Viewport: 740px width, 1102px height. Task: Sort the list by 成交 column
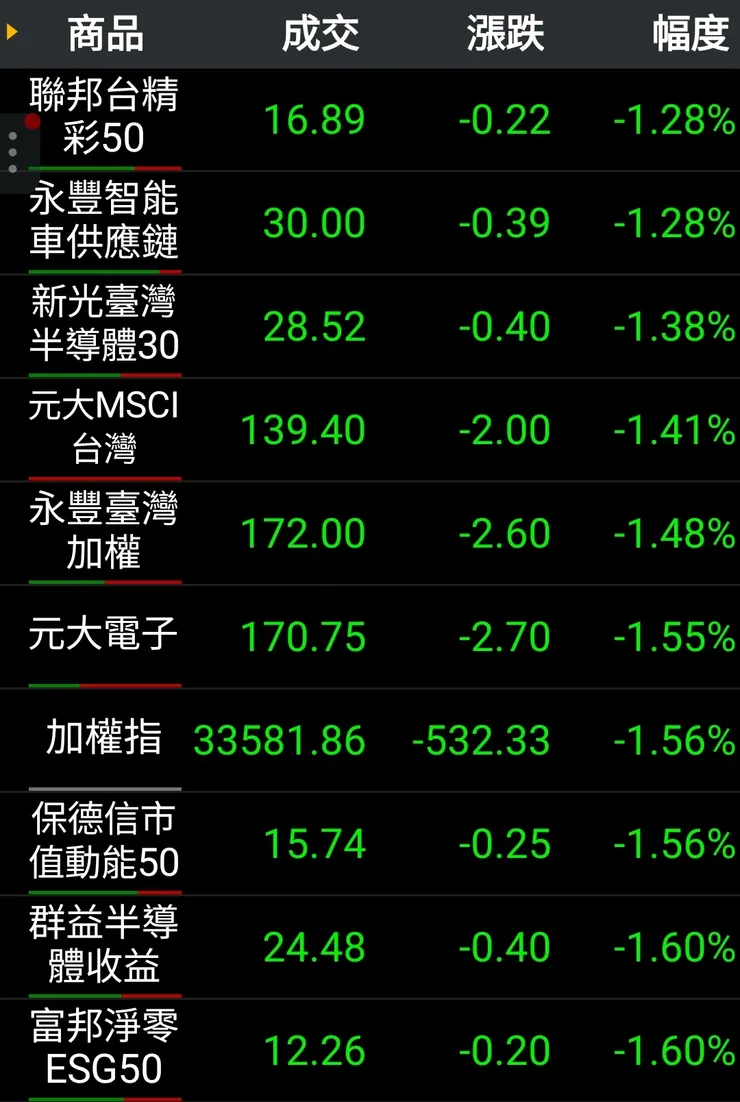(x=320, y=34)
